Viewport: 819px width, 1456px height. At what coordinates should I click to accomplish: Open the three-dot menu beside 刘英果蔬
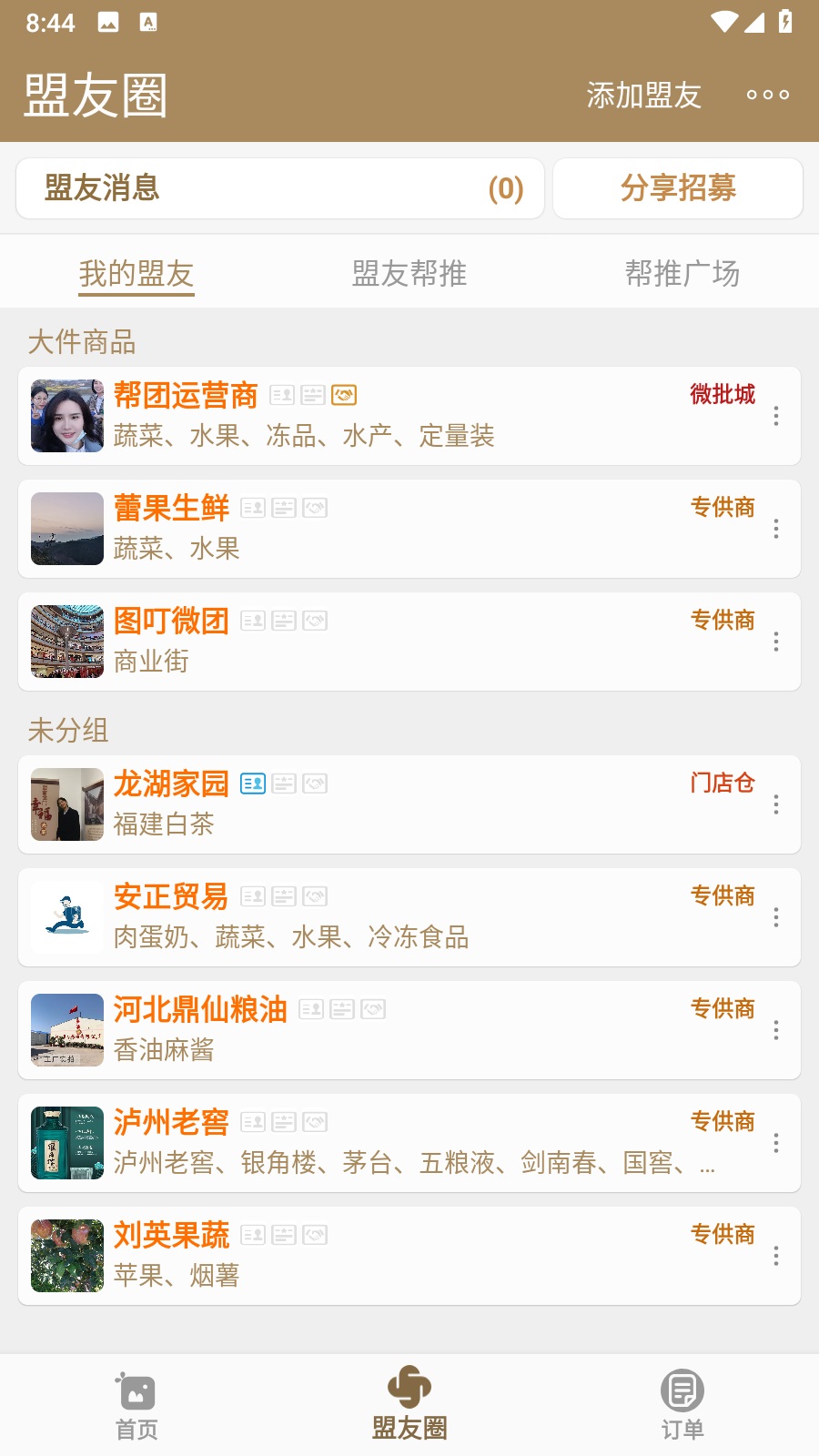point(775,1256)
